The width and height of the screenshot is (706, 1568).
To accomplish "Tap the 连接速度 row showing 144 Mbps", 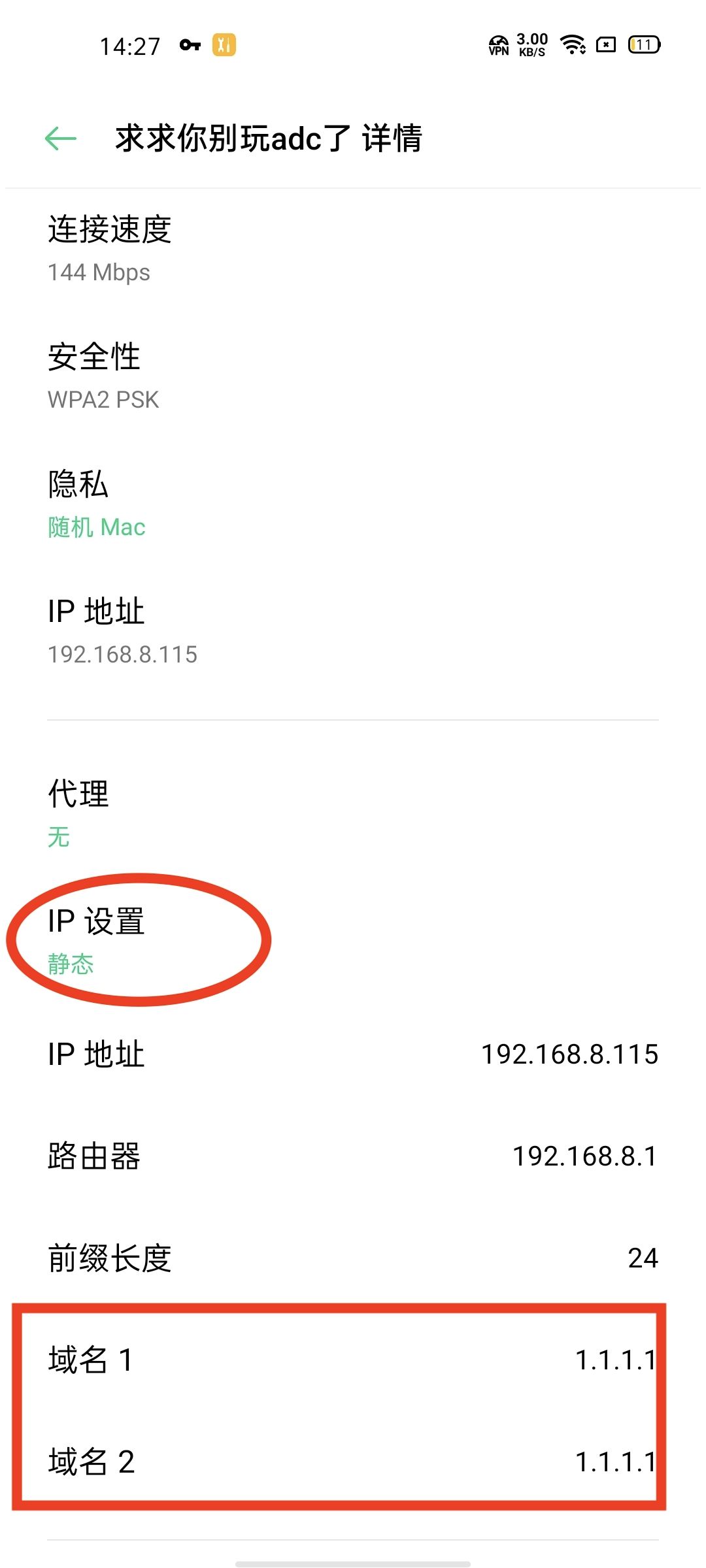I will (353, 248).
